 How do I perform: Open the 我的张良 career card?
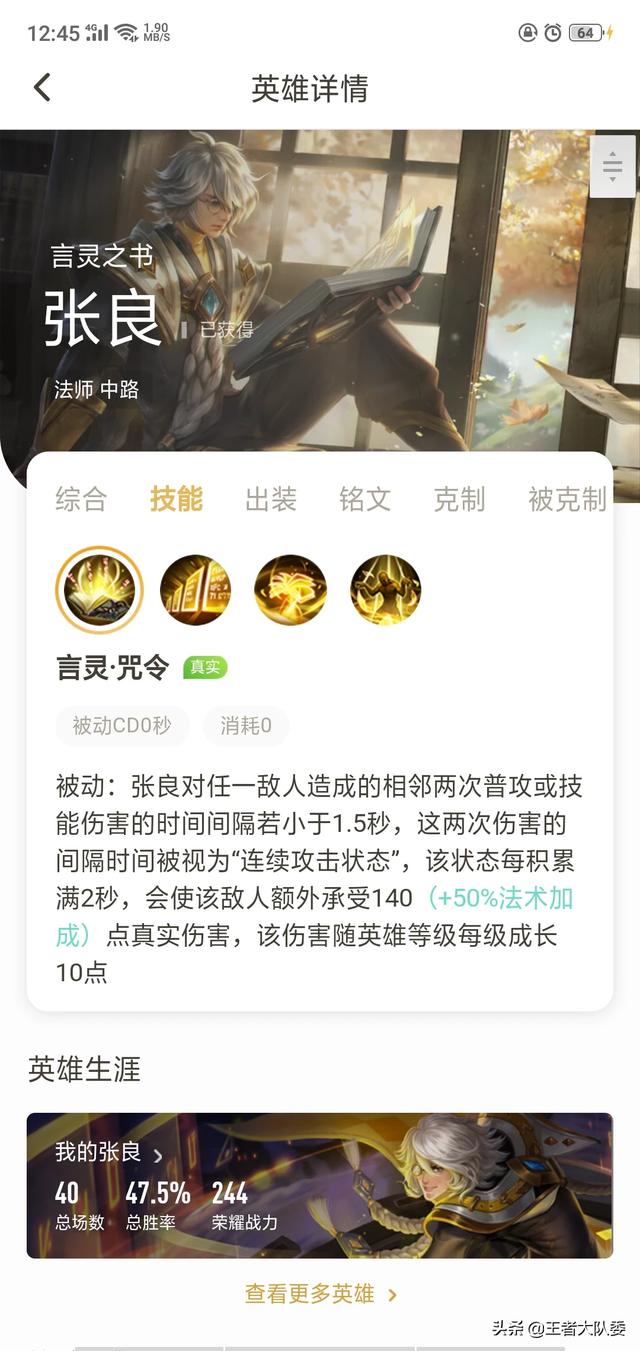click(x=319, y=1185)
